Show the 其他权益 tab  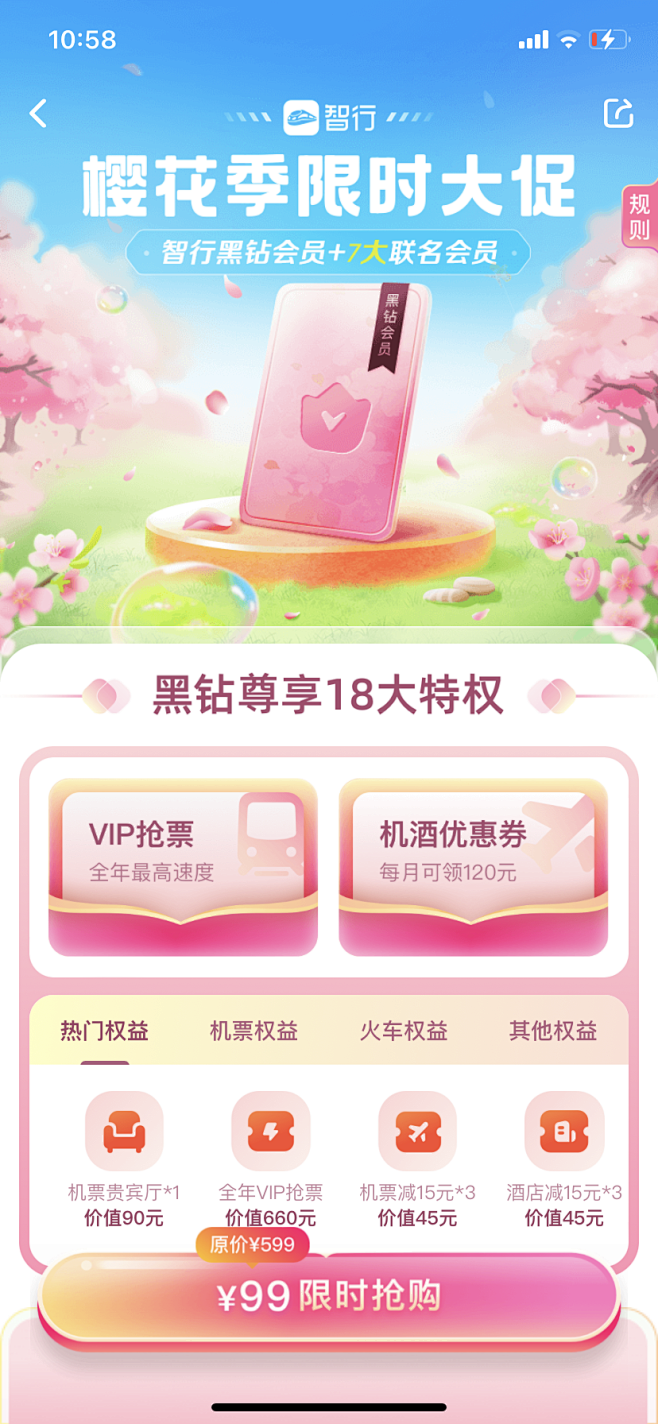click(553, 1031)
